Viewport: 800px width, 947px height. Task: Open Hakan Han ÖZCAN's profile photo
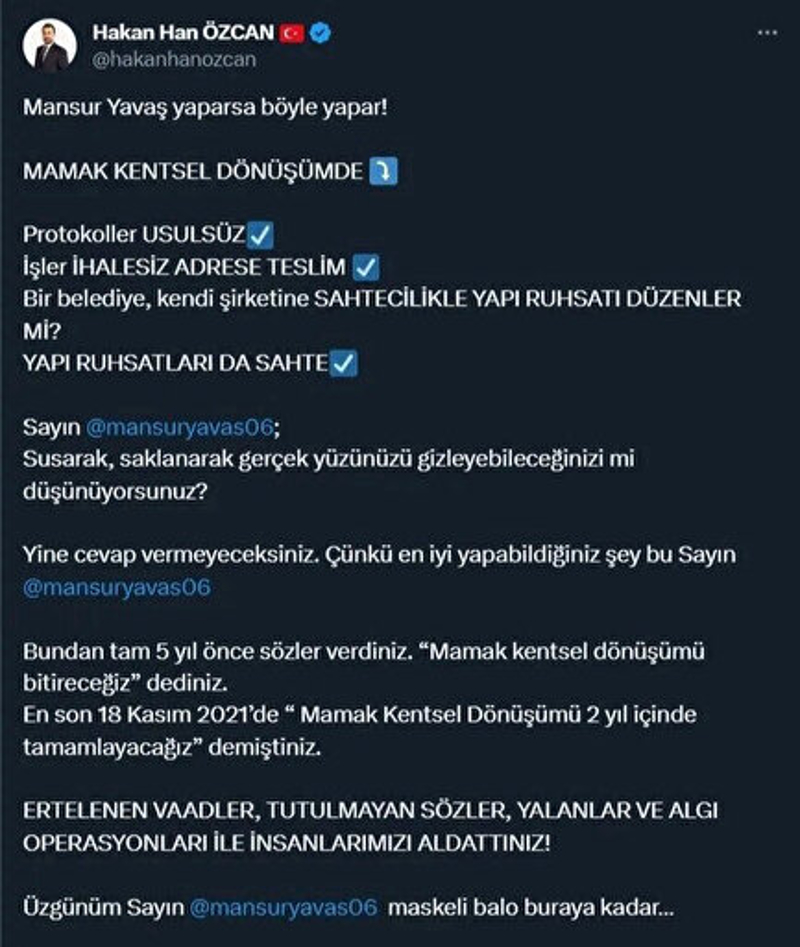(50, 45)
